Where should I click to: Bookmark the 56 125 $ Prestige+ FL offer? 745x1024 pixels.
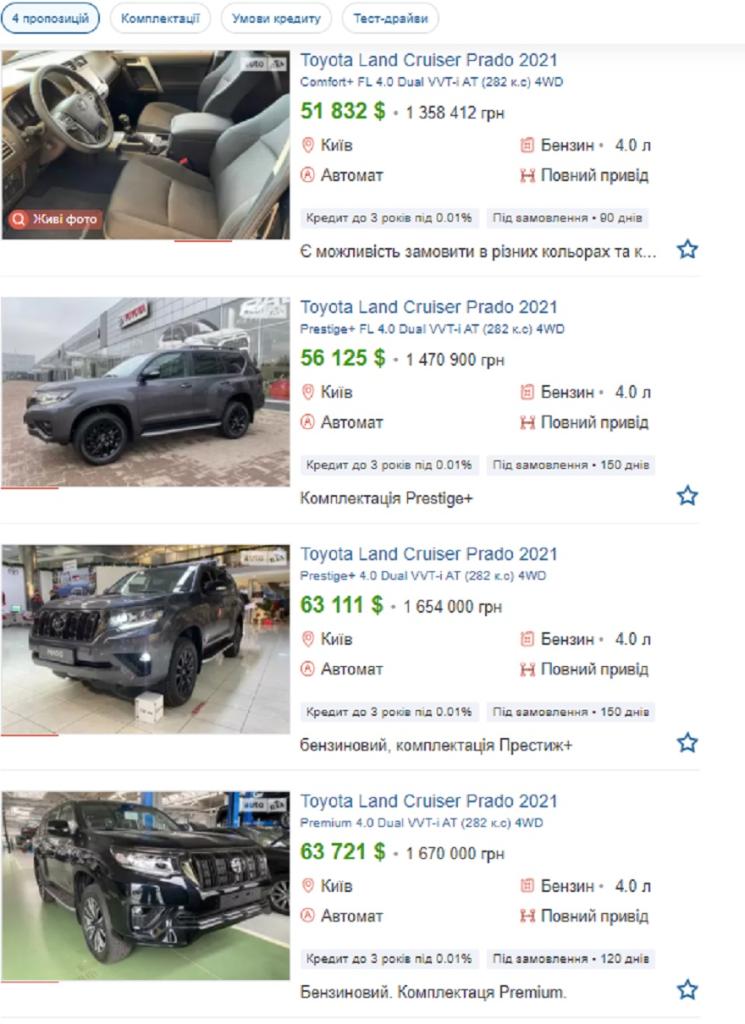687,496
